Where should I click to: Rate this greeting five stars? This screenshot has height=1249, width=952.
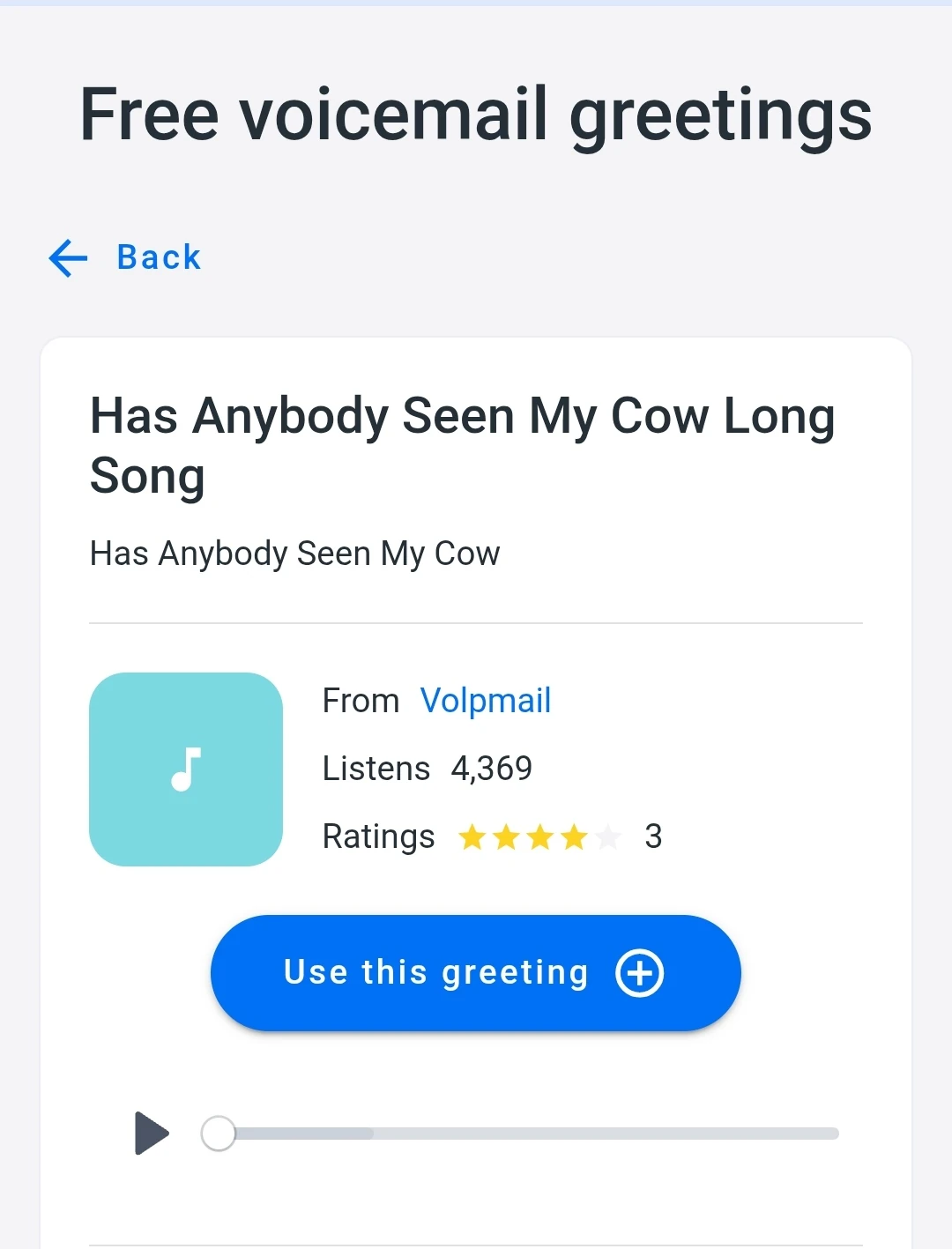[607, 836]
